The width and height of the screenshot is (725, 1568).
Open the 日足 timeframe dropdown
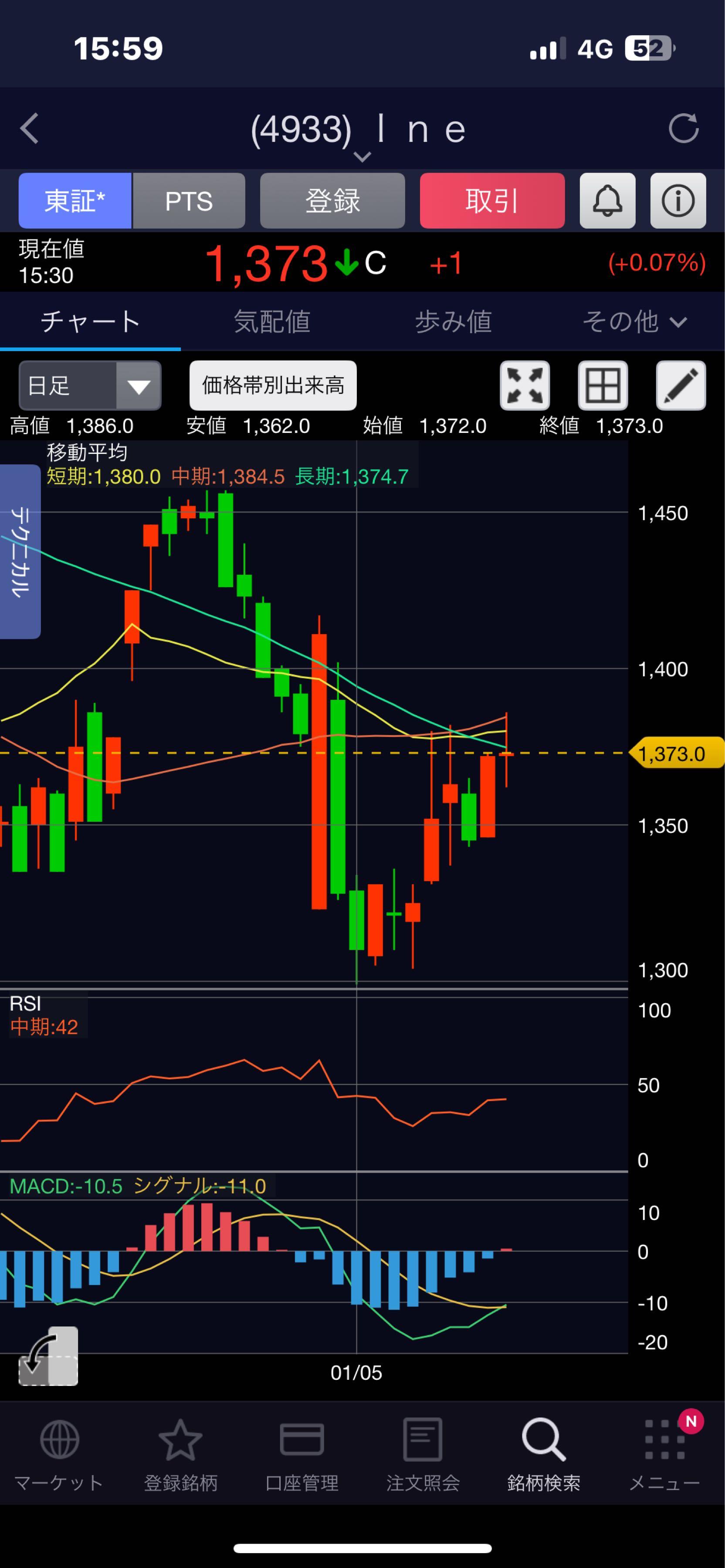pos(90,385)
